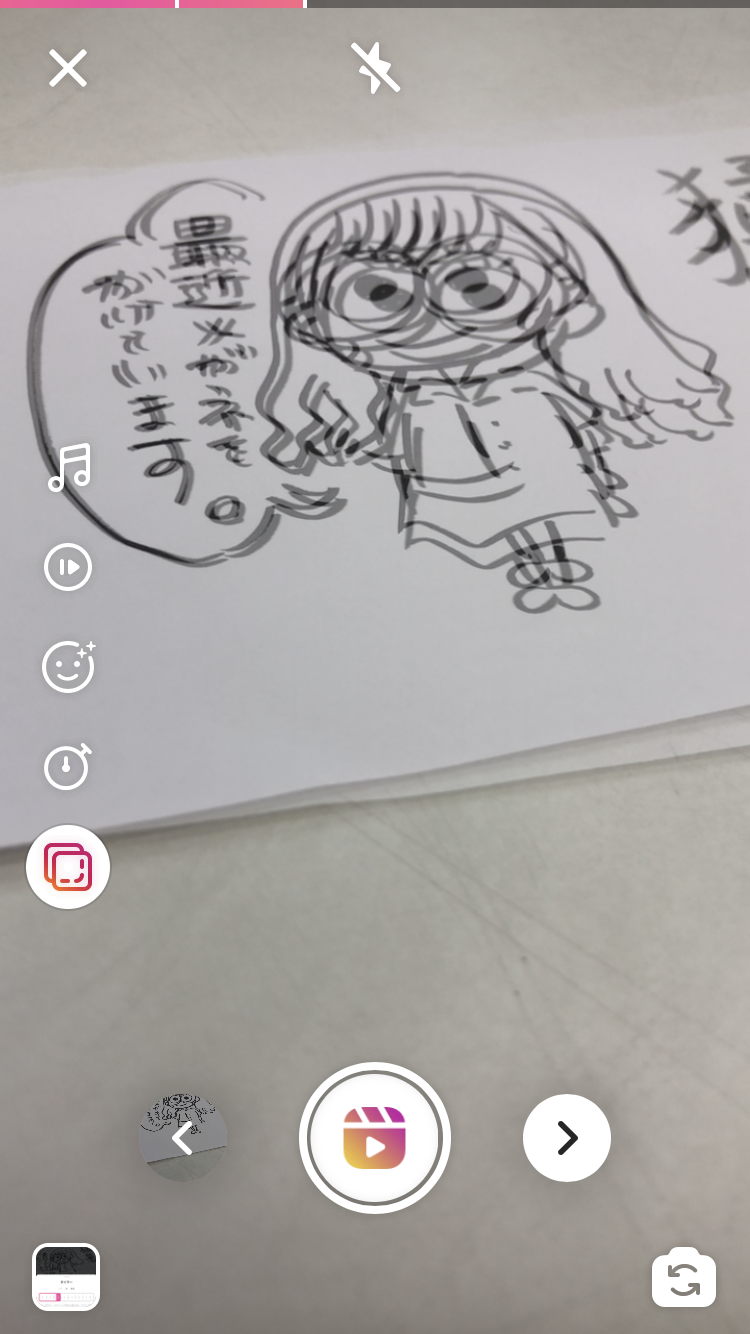This screenshot has height=1334, width=750.
Task: Toggle the camera flash
Action: (375, 68)
